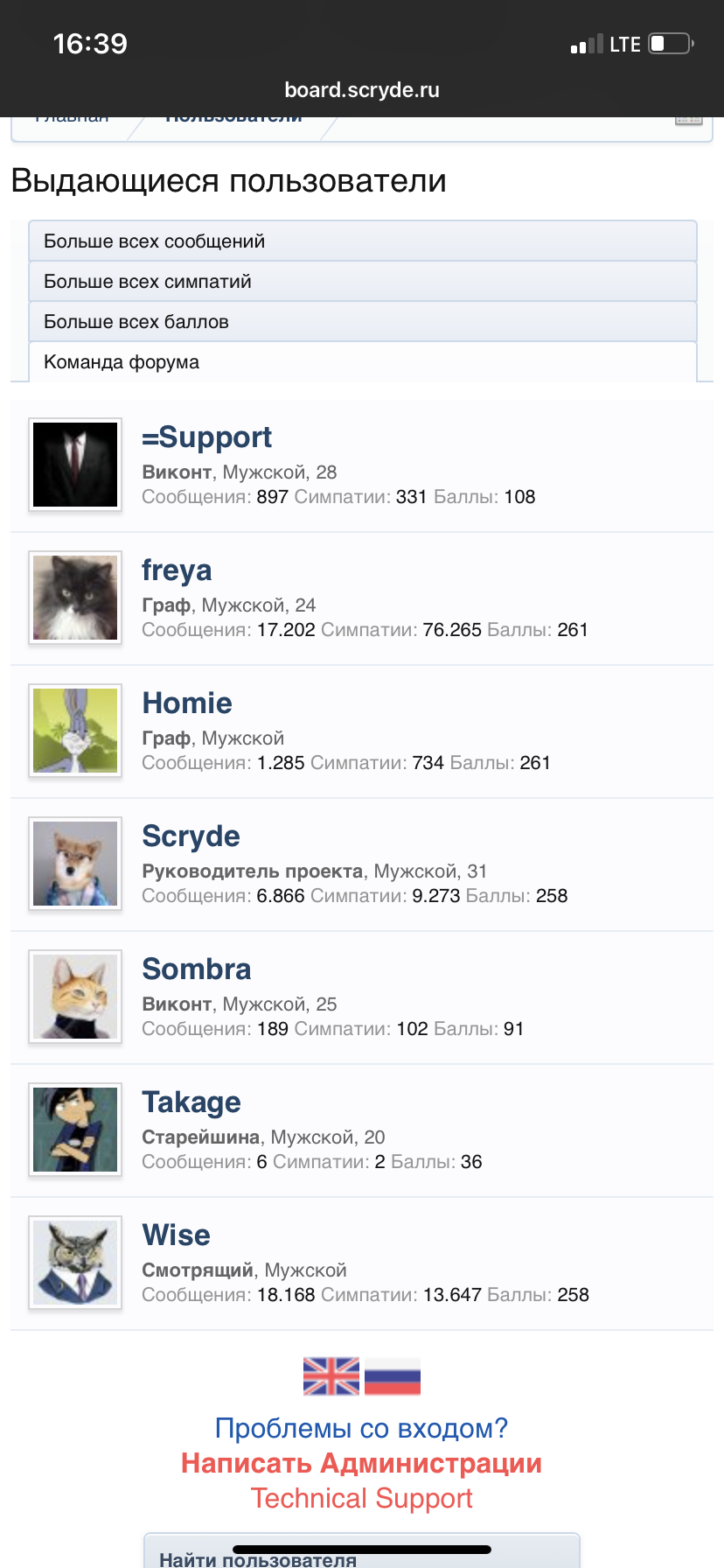Open the Sombra profile link
This screenshot has height=1568, width=724.
click(x=197, y=969)
